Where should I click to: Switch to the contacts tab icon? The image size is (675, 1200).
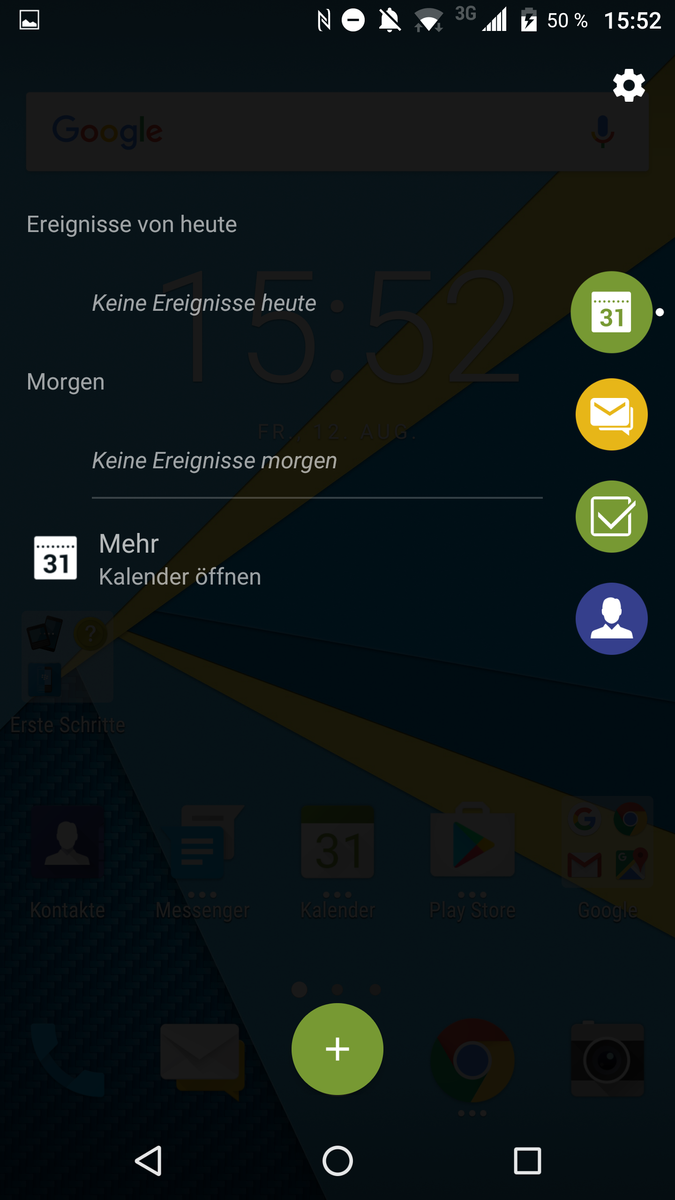[611, 619]
